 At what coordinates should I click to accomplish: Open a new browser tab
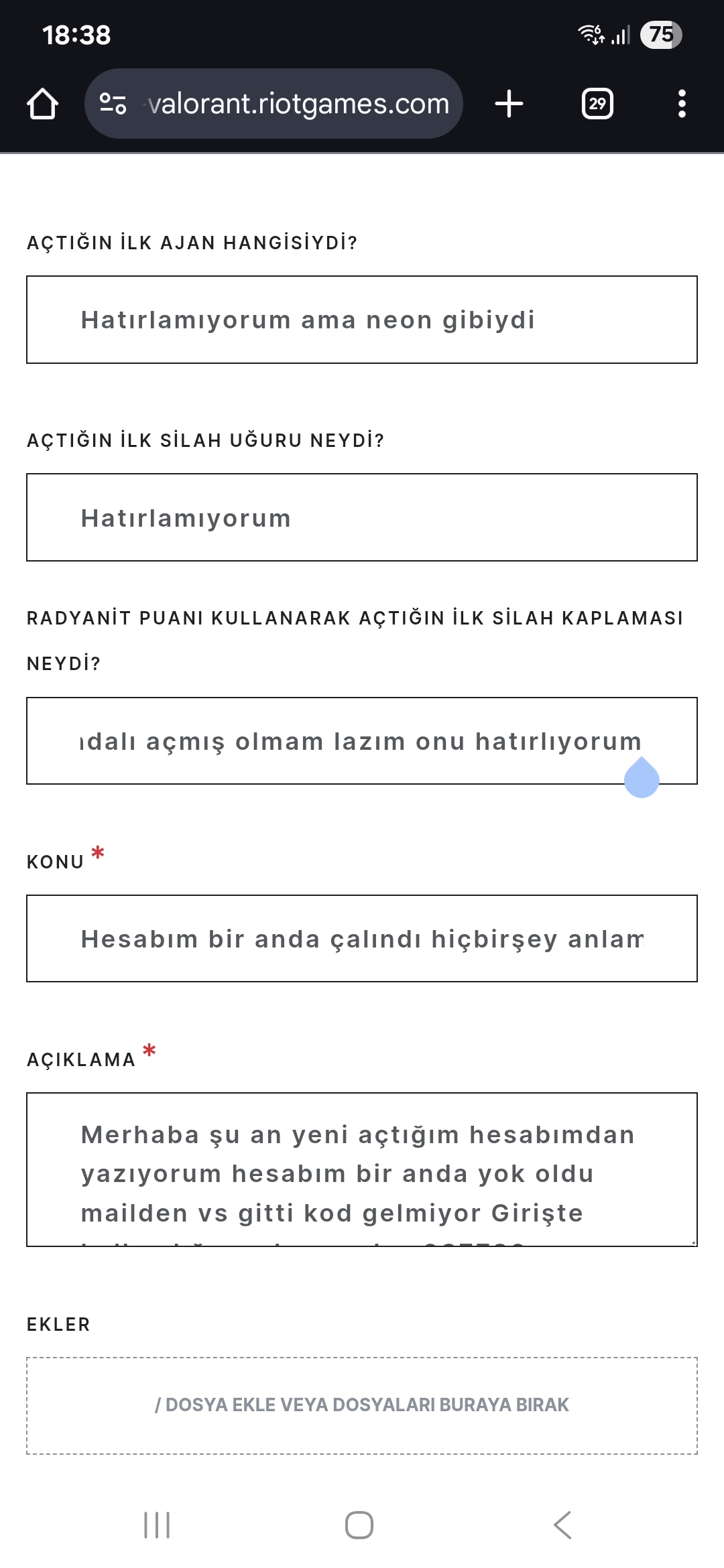click(509, 104)
